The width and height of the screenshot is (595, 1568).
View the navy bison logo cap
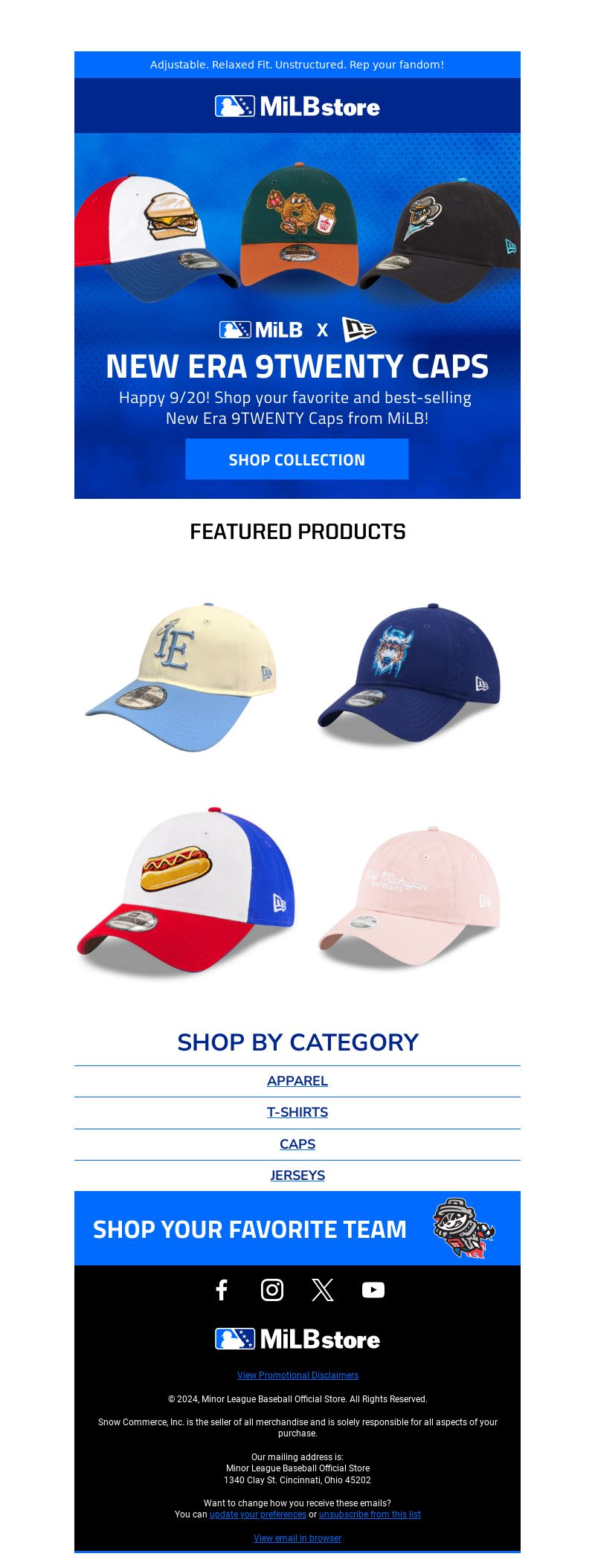[x=411, y=673]
